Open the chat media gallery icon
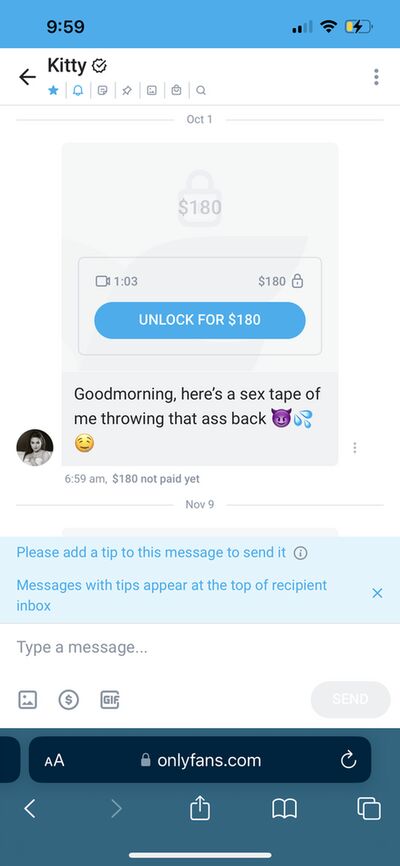The image size is (400, 866). [152, 91]
